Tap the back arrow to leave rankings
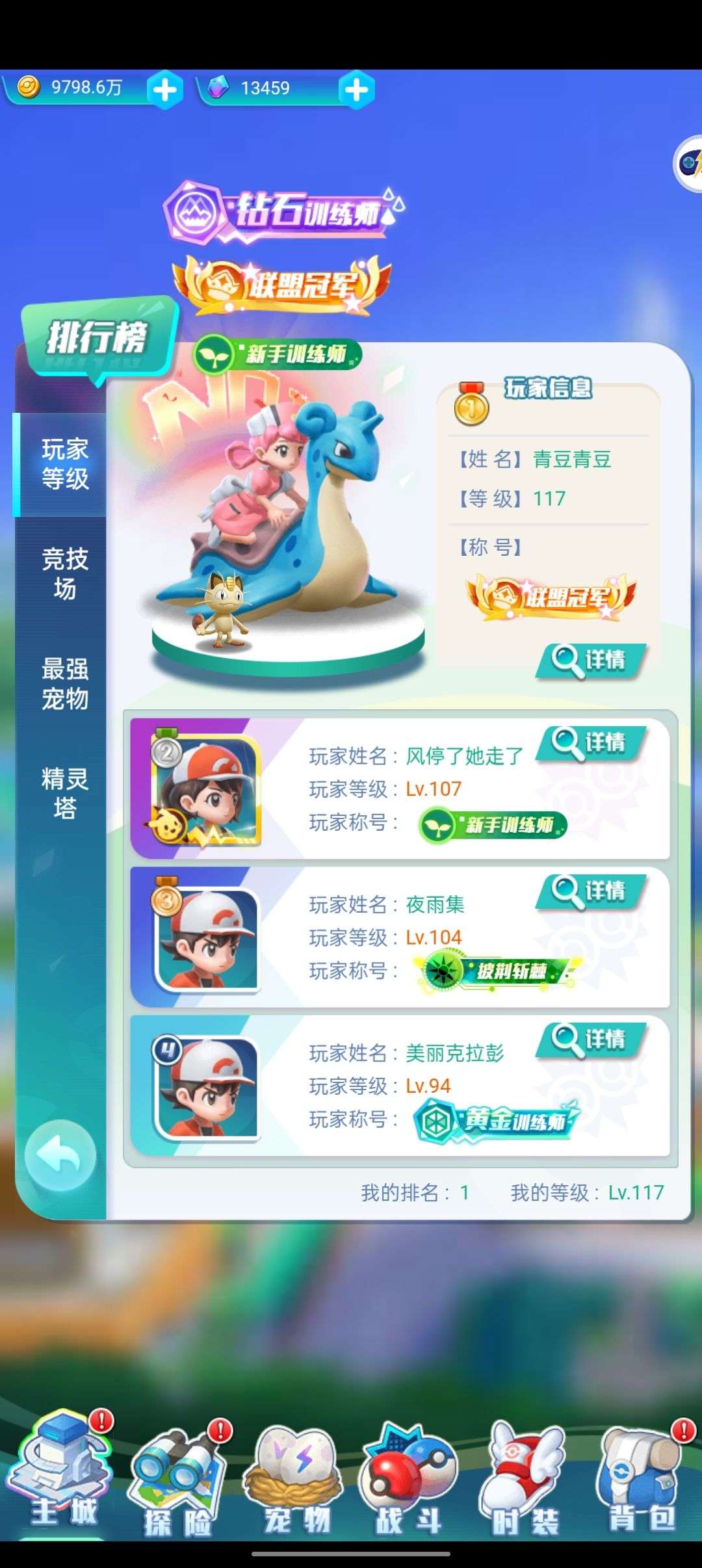The image size is (702, 1568). (60, 1155)
